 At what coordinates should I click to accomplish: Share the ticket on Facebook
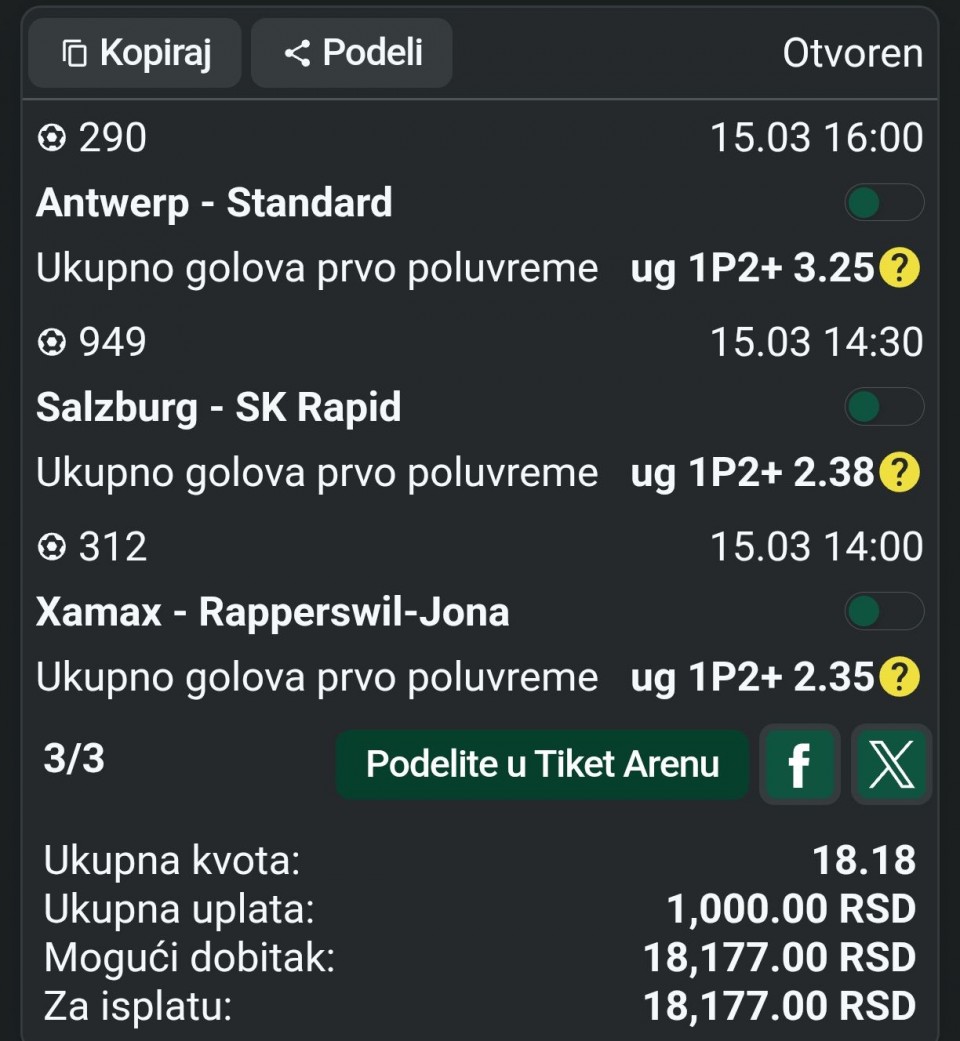coord(799,765)
